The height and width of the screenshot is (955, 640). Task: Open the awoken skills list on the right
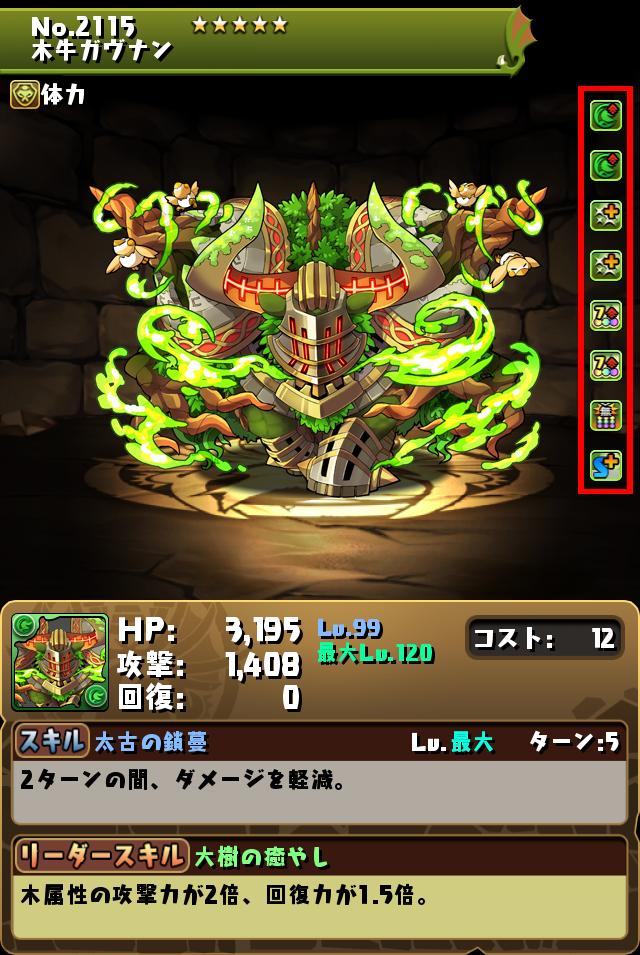pyautogui.click(x=605, y=290)
